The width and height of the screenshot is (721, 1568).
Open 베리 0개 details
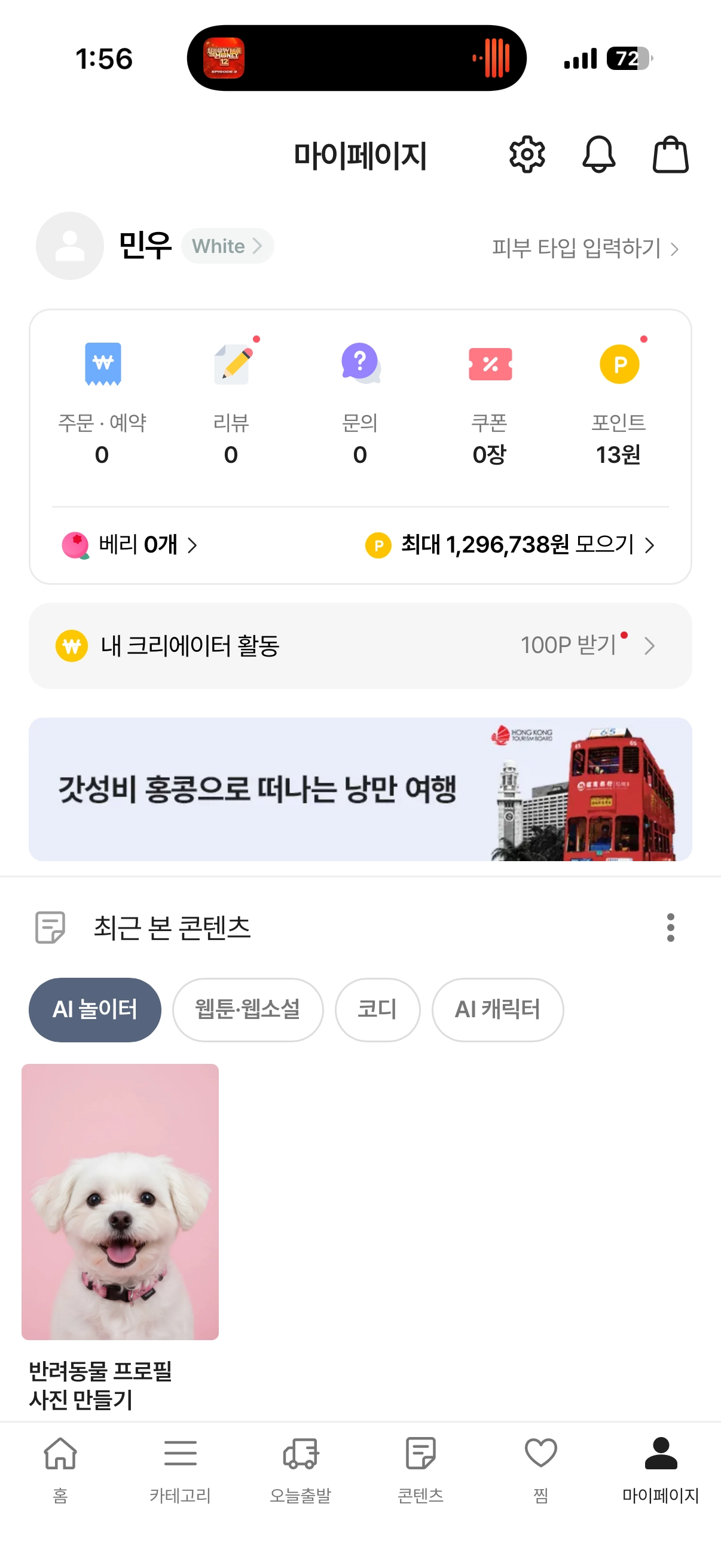(130, 545)
